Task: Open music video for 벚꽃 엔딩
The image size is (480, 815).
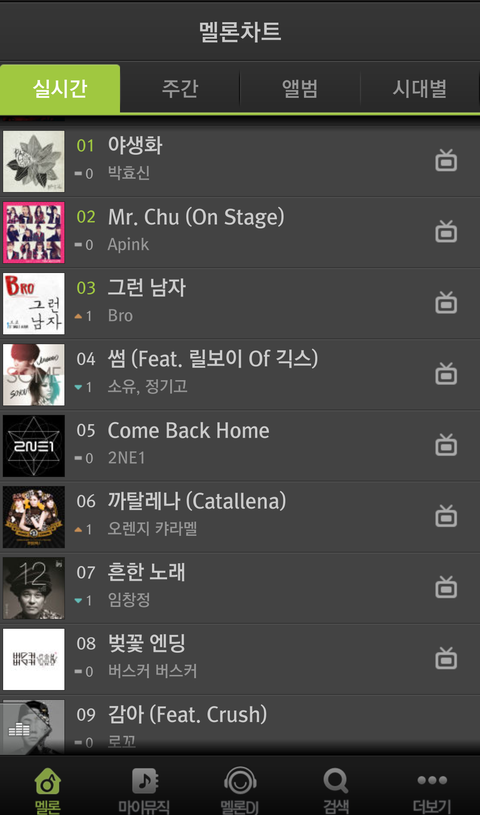Action: point(446,659)
